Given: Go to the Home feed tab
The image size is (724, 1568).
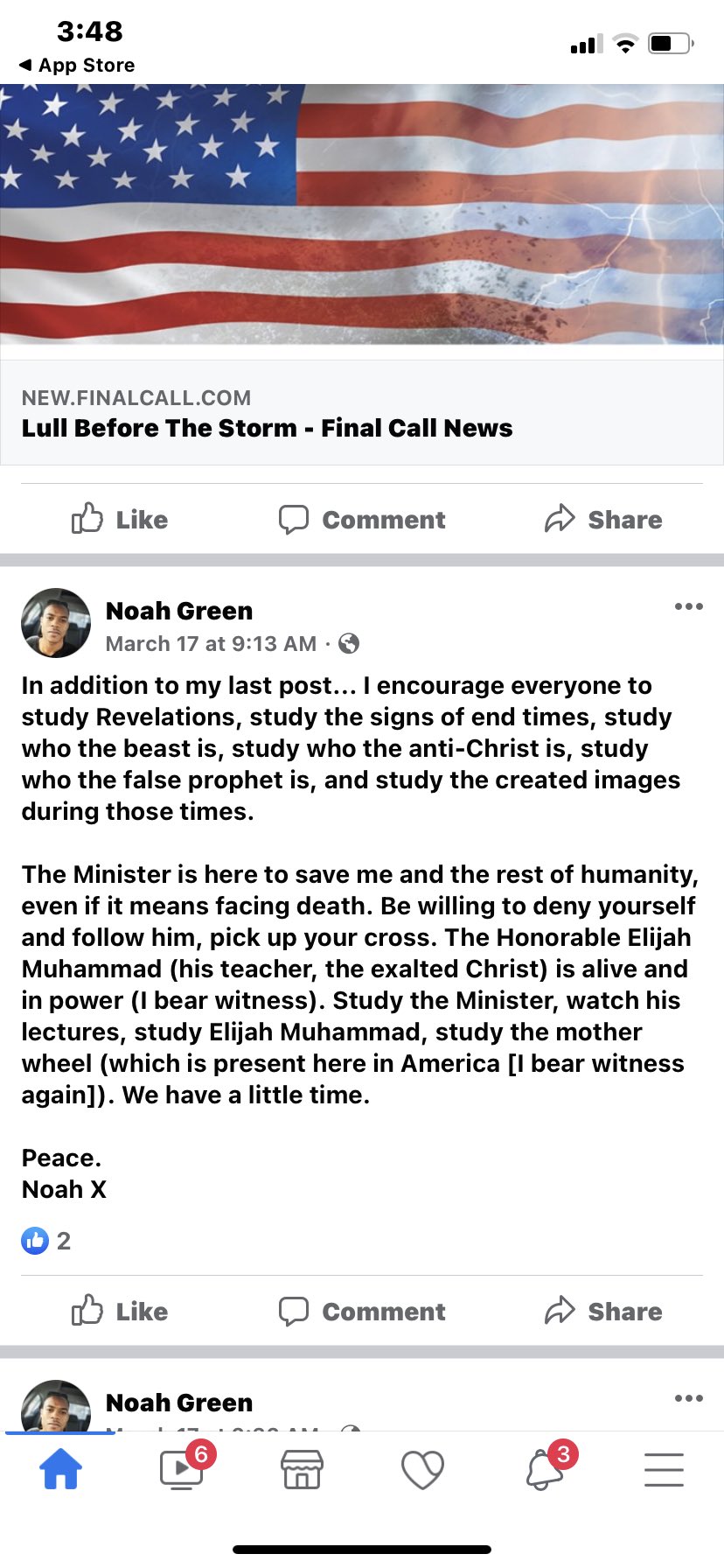Looking at the screenshot, I should pos(60,1469).
